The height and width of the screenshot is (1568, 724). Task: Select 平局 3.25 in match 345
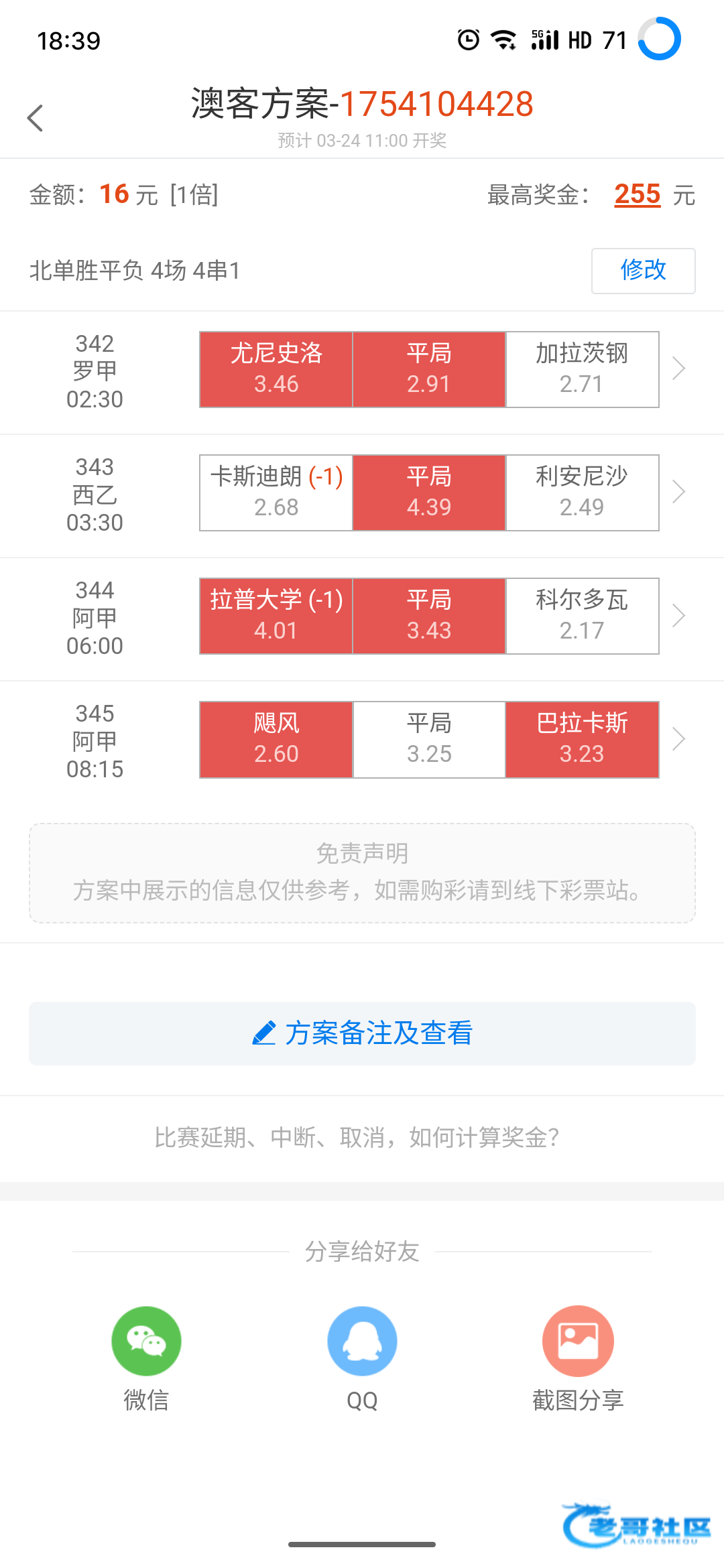click(x=429, y=739)
